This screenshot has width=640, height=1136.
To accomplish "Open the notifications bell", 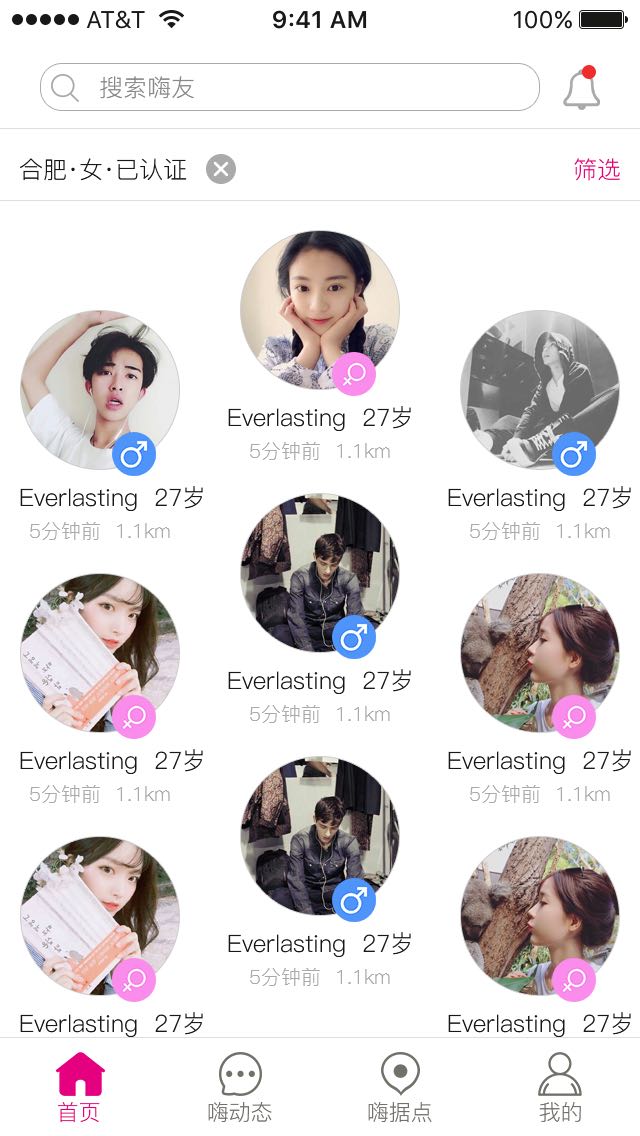I will tap(582, 88).
